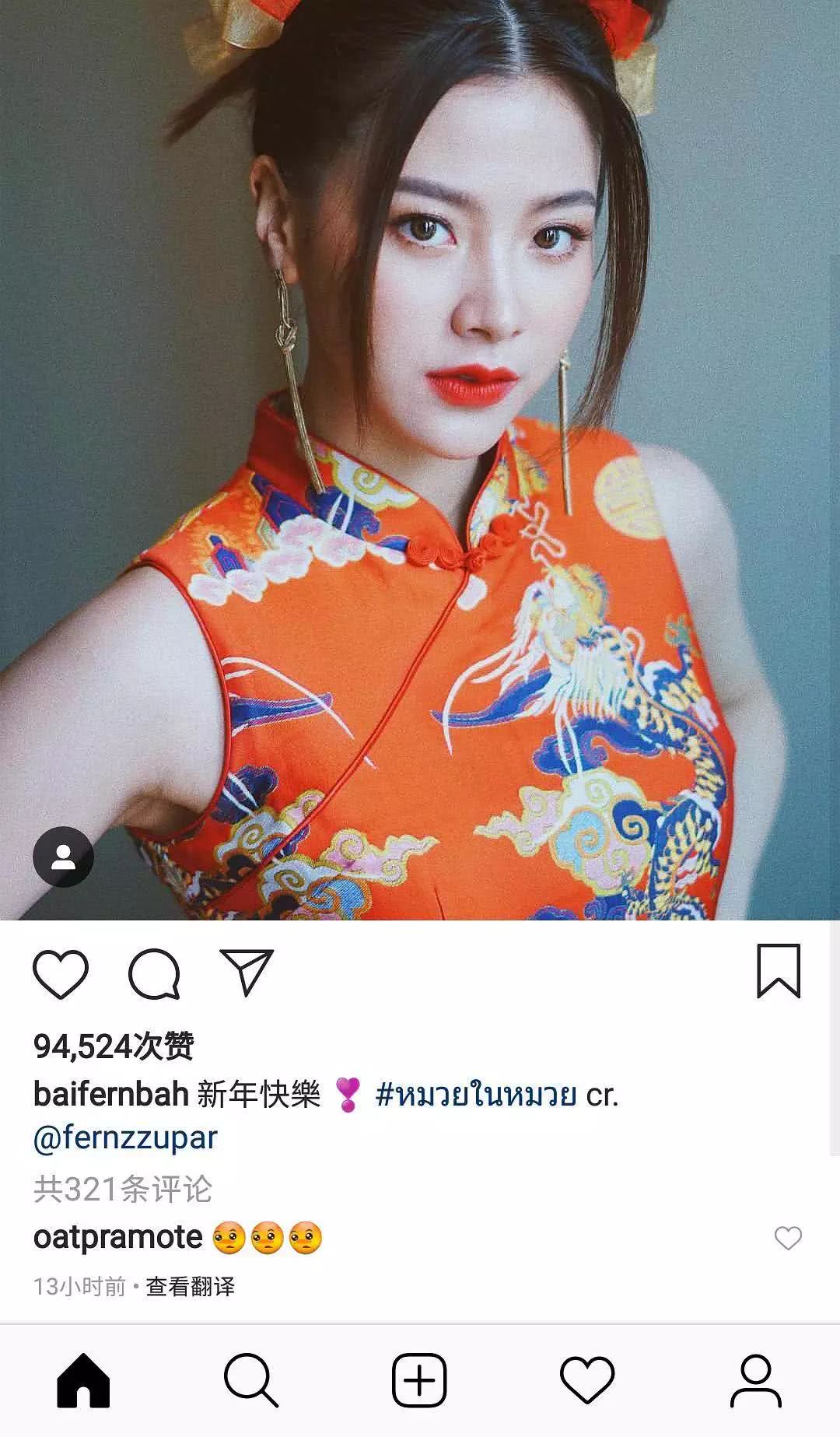
Task: Switch to the Search tab
Action: [251, 1381]
